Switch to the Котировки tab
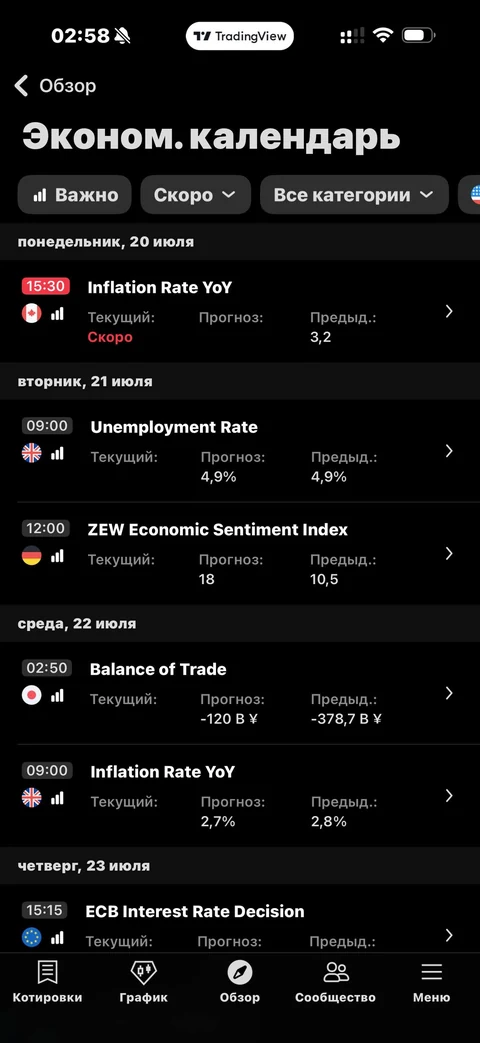The width and height of the screenshot is (480, 1043). 47,982
